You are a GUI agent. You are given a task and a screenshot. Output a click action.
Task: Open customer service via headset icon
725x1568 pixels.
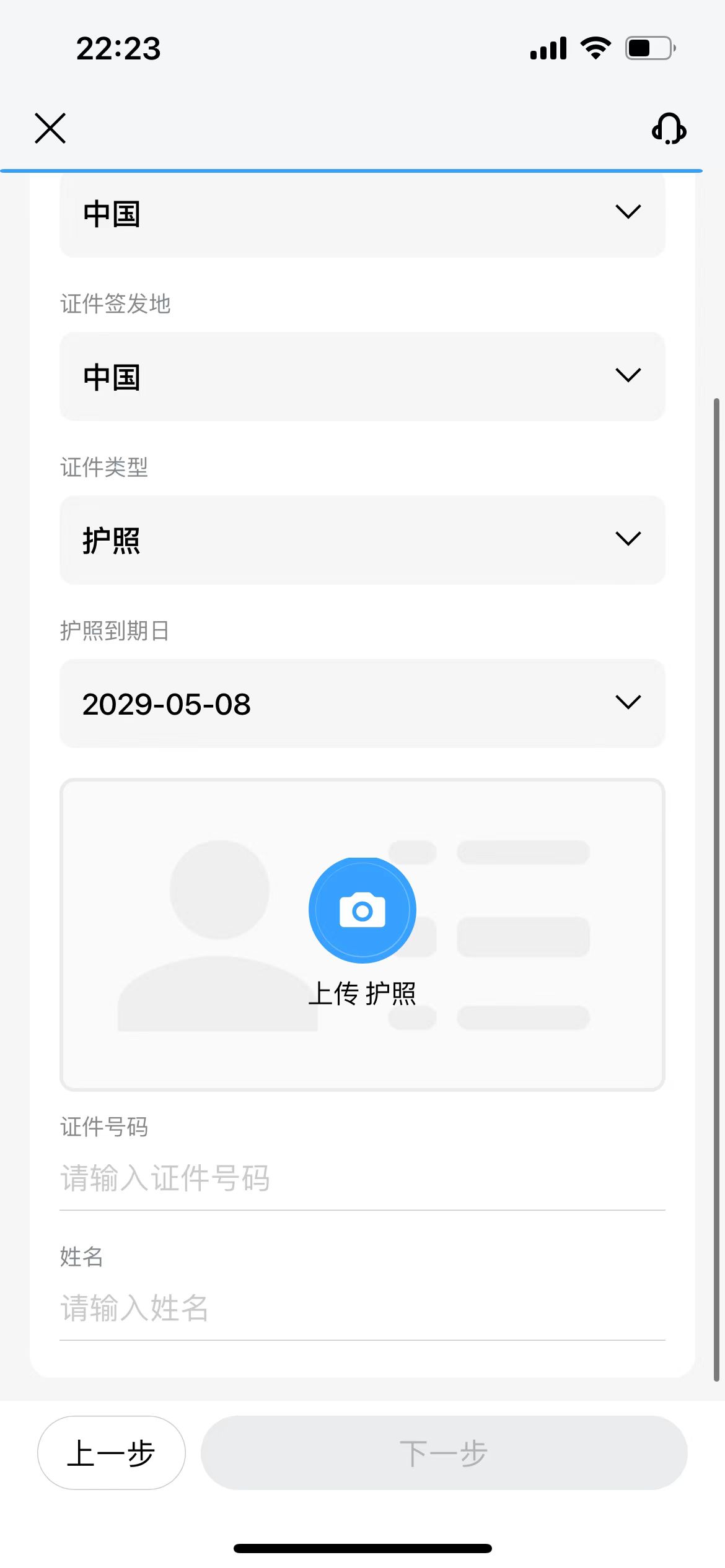click(x=669, y=129)
